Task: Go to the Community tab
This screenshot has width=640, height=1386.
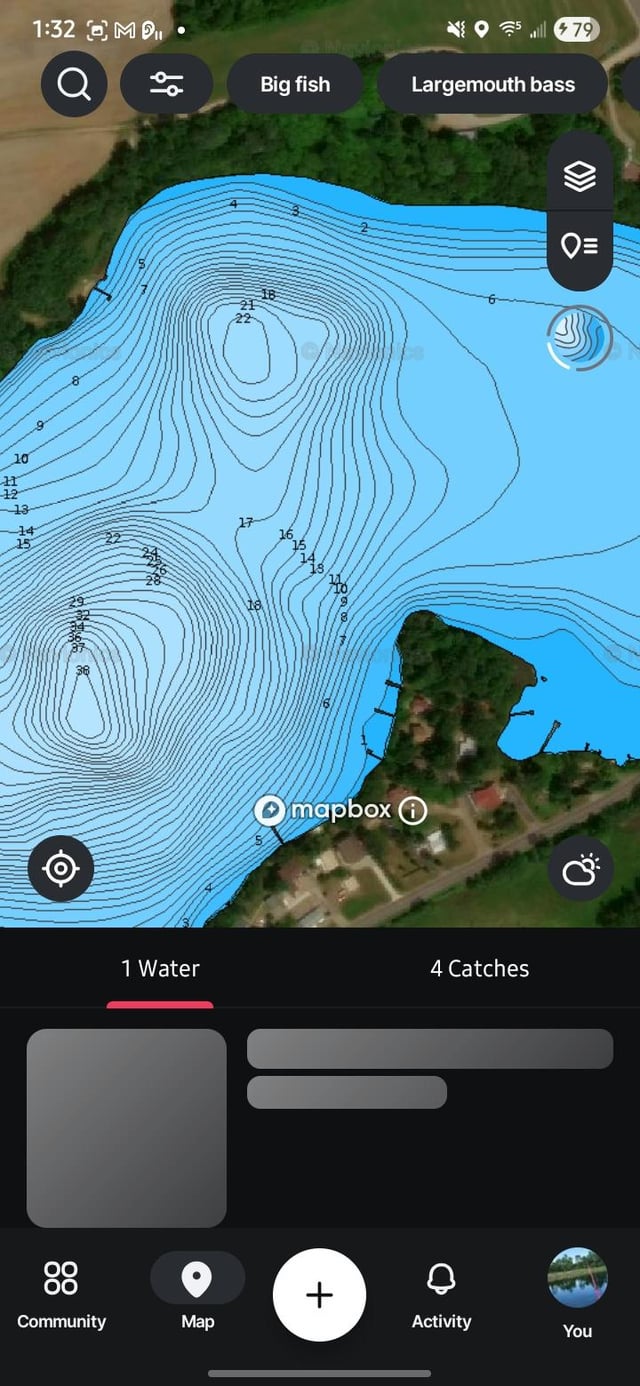Action: (61, 1294)
